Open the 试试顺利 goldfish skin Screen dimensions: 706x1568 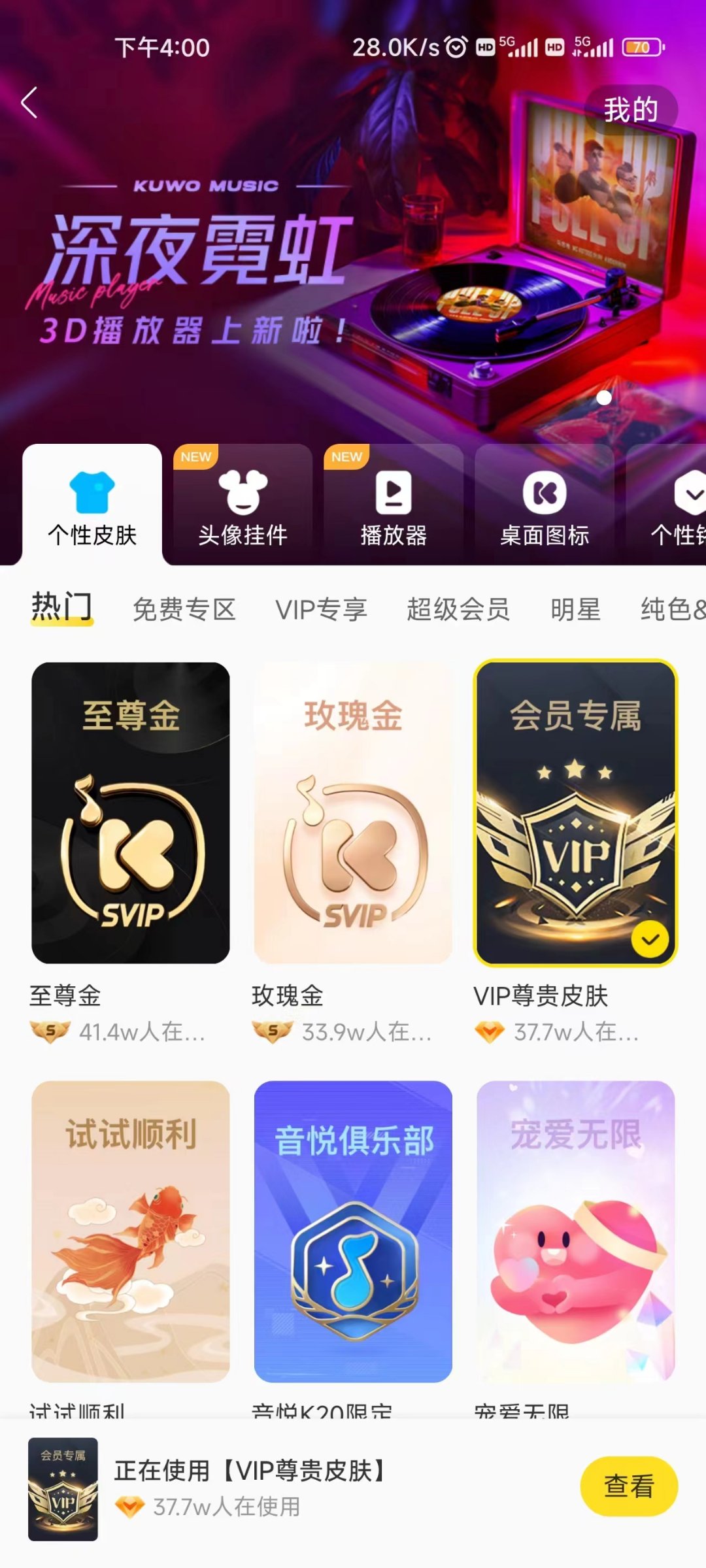(x=131, y=1231)
